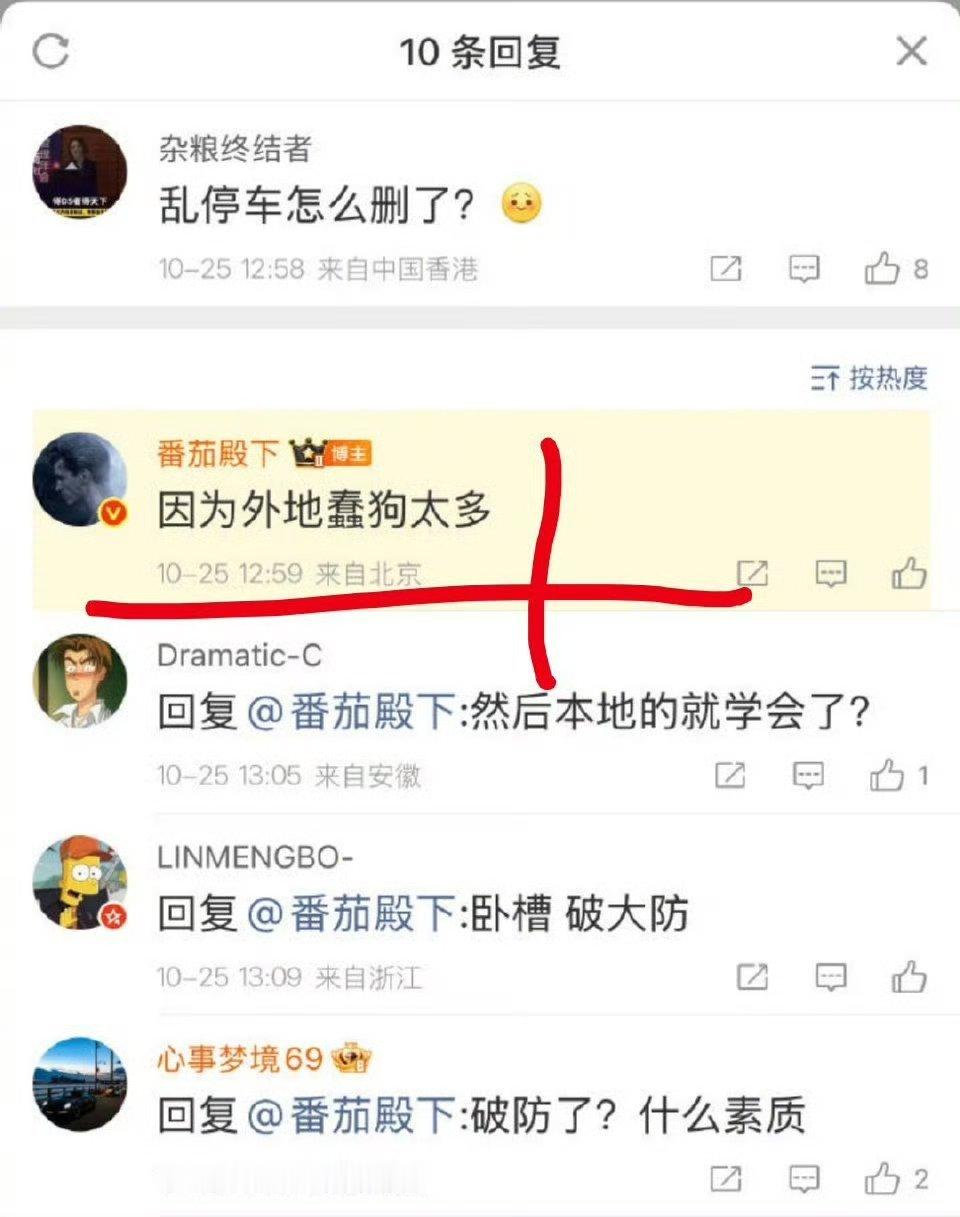
Task: Repost 番茄殿下's reply
Action: pos(752,573)
